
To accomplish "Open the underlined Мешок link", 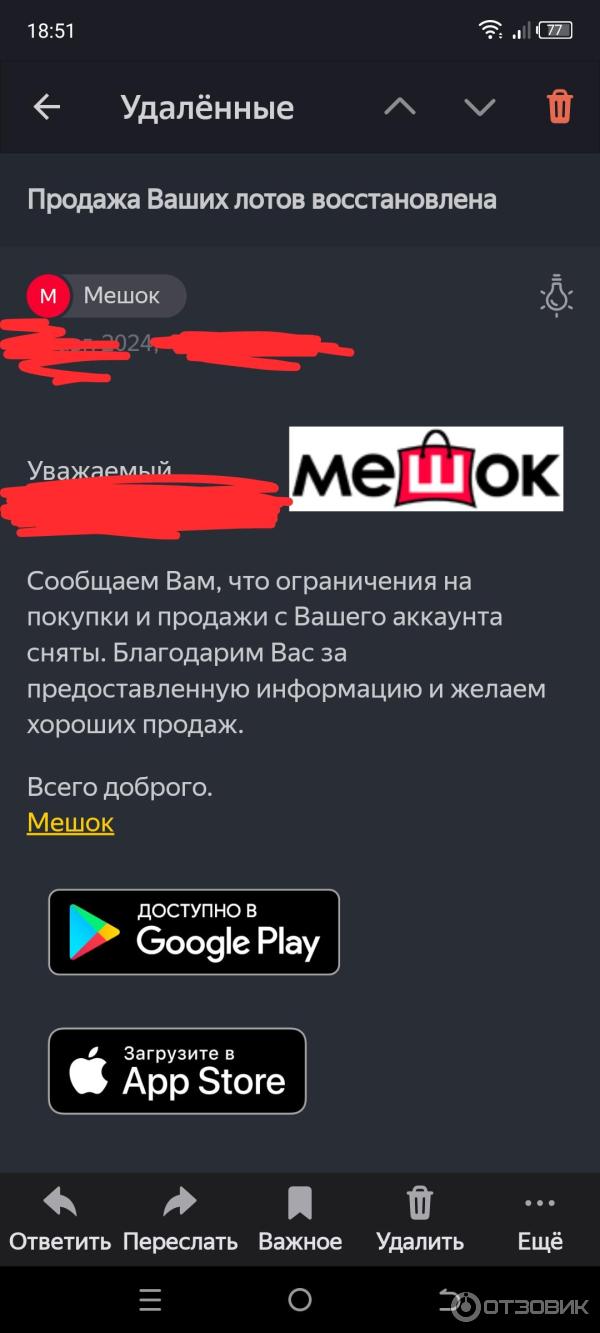I will (x=70, y=823).
